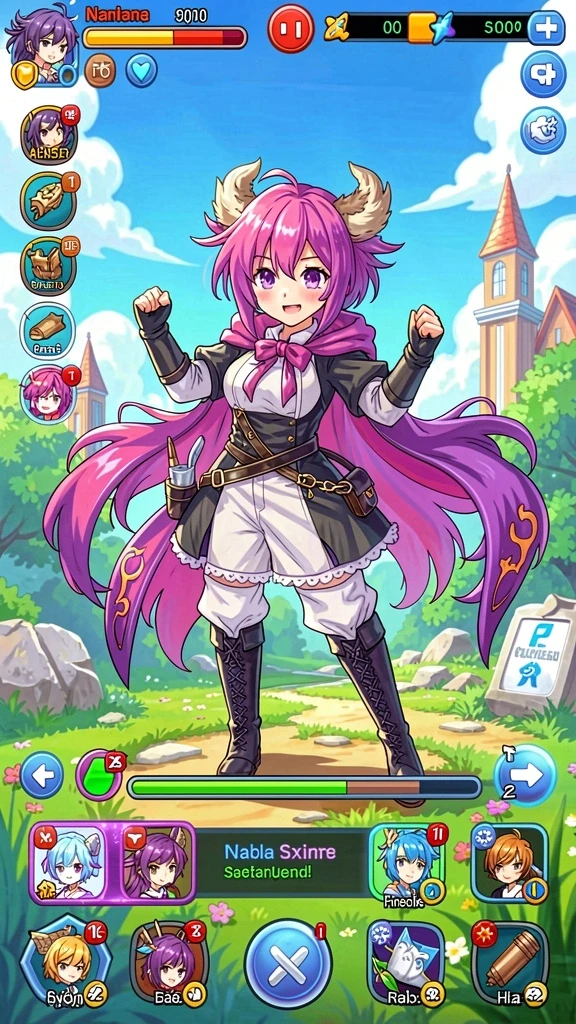Select the Bae purple-haired character slot

169,965
